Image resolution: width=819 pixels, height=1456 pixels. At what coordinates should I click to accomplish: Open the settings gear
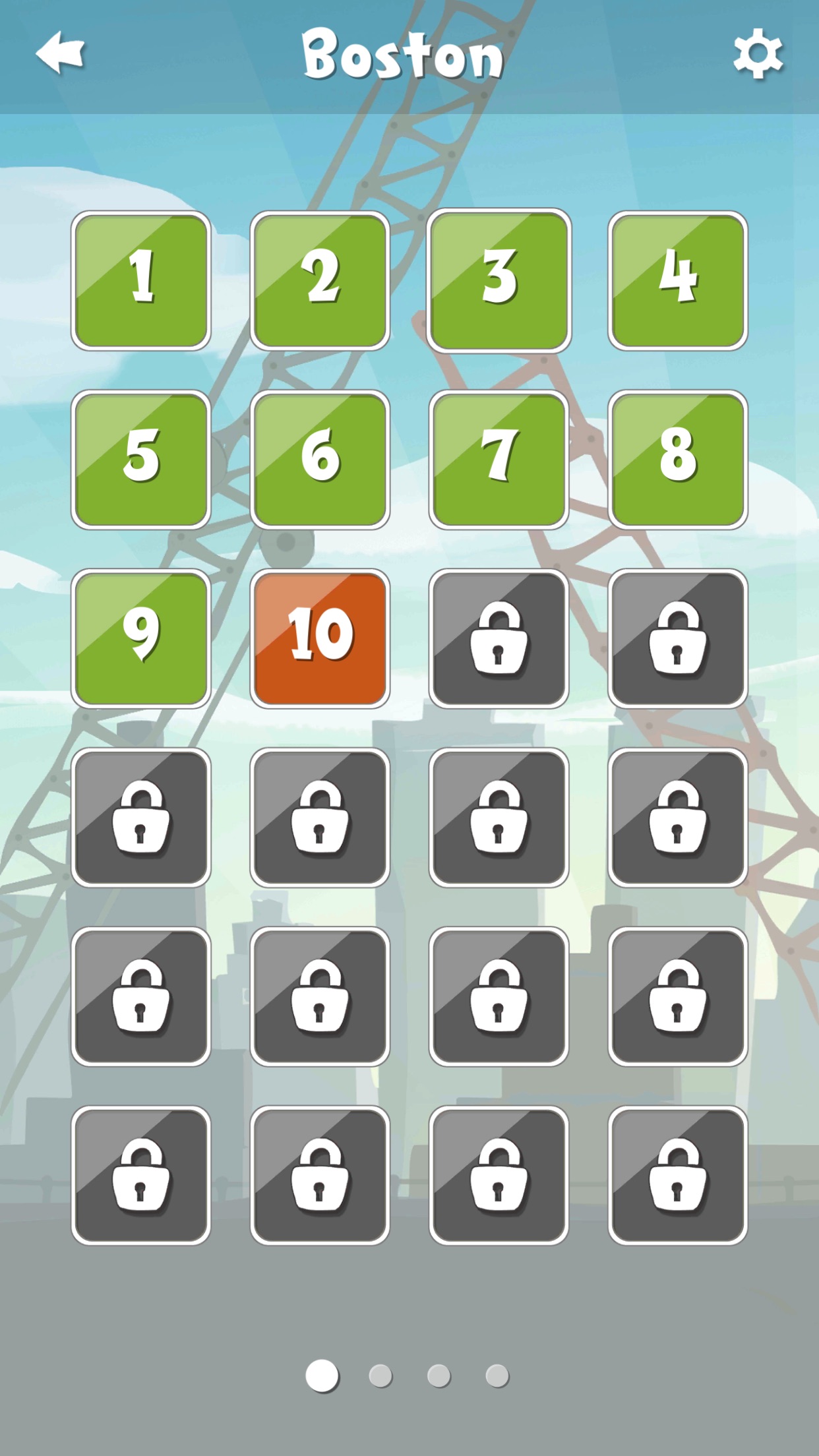[x=758, y=53]
